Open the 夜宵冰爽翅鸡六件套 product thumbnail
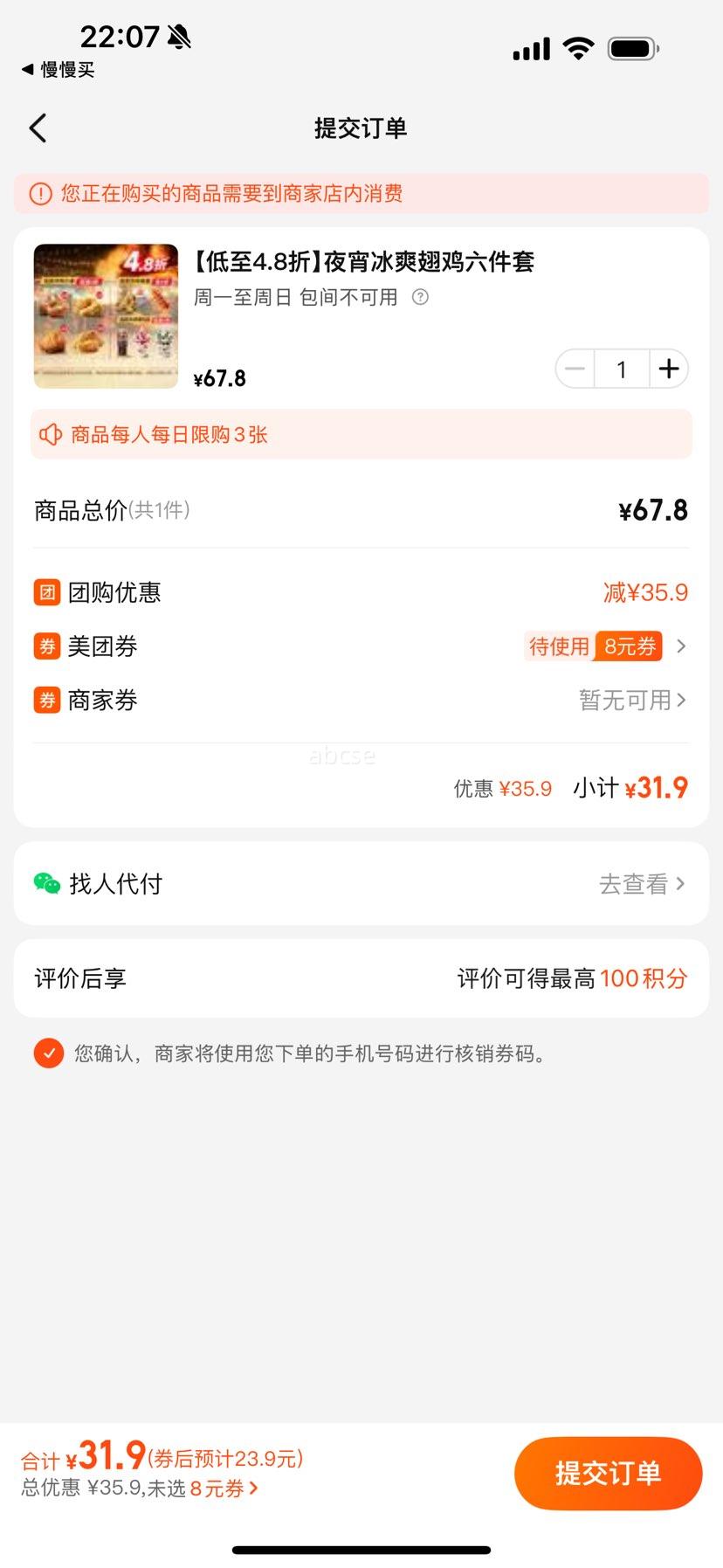This screenshot has height=1568, width=723. (106, 316)
